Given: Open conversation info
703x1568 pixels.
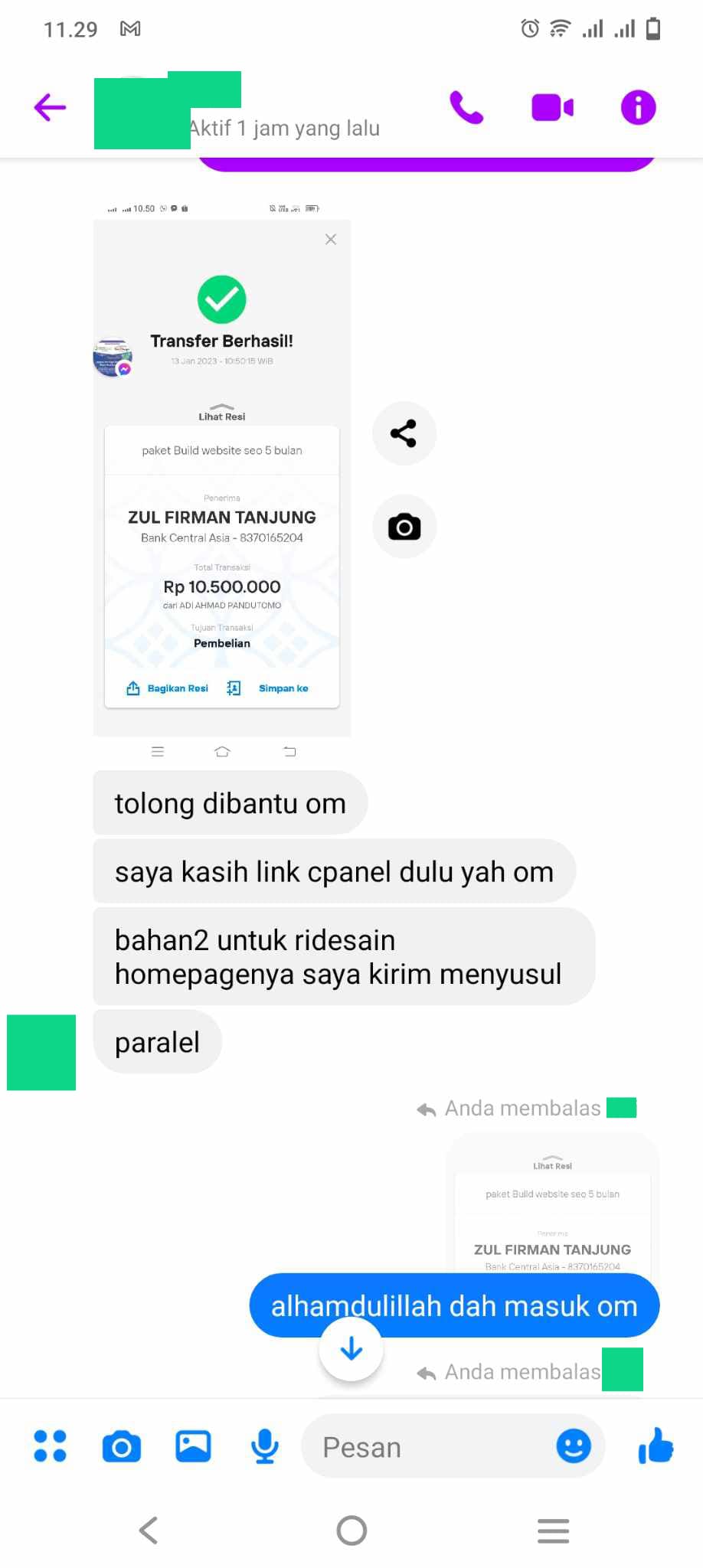Looking at the screenshot, I should (638, 107).
